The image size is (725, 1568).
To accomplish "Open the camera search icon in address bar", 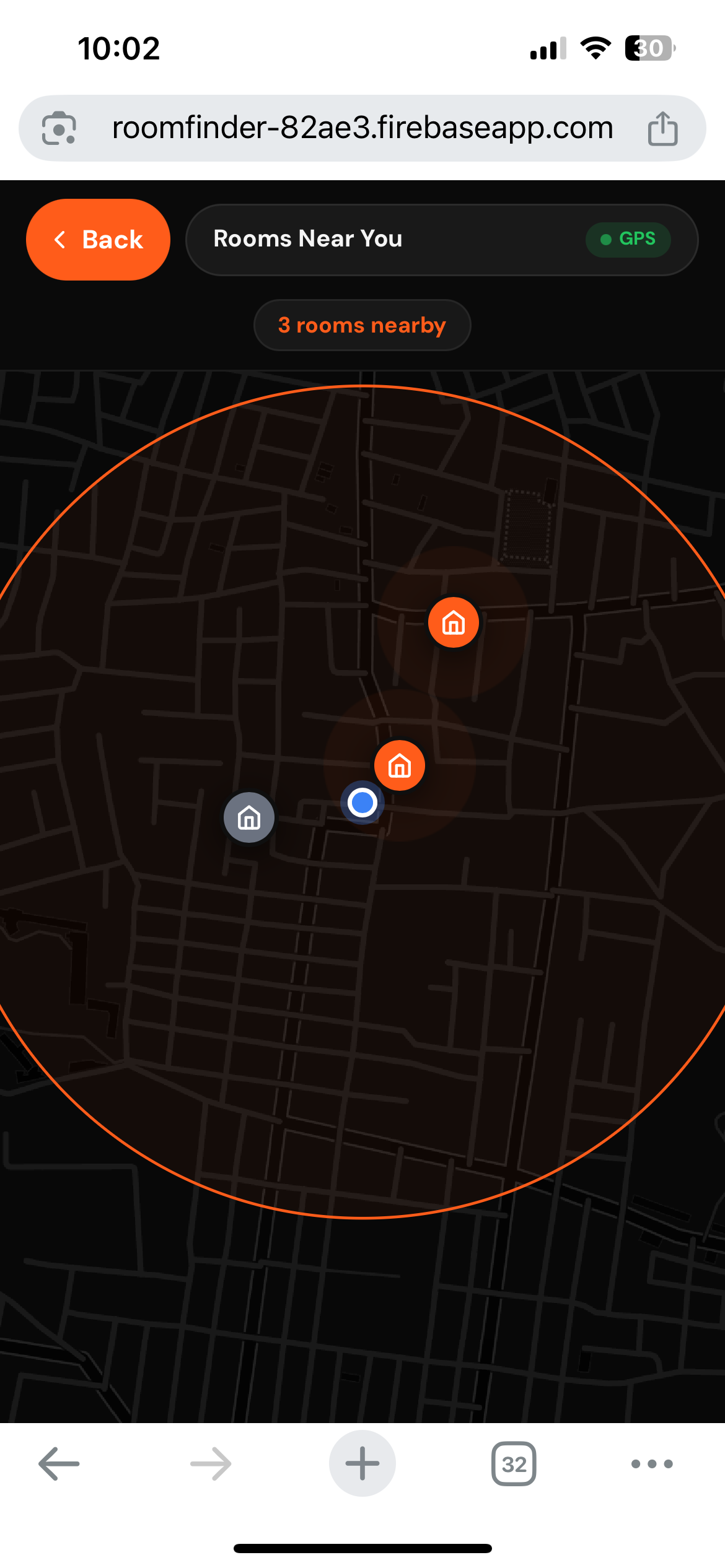I will coord(59,128).
